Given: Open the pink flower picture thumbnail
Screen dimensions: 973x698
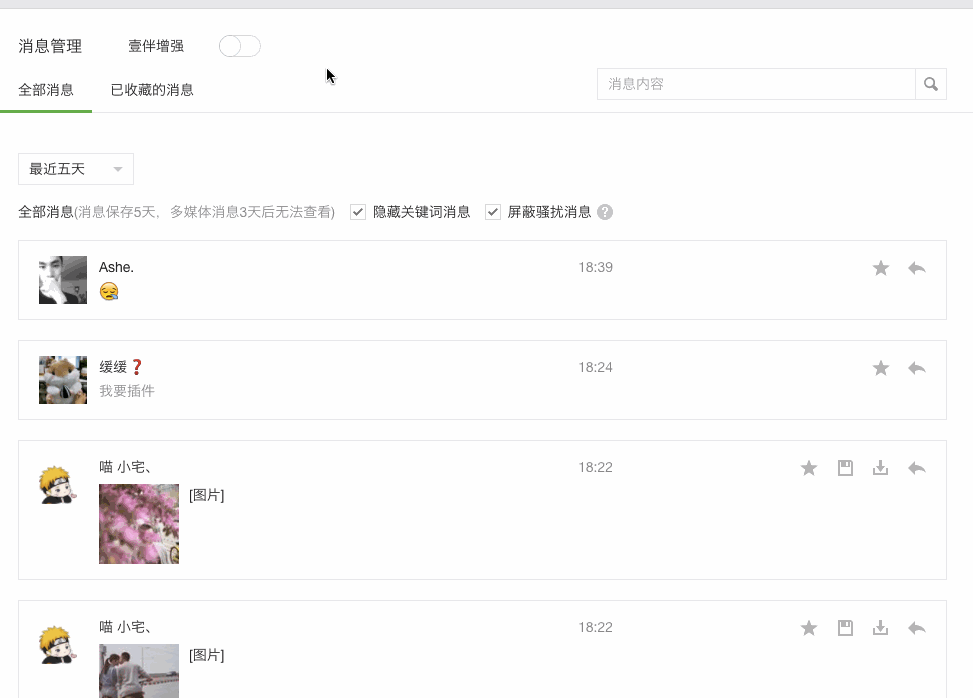Looking at the screenshot, I should [x=139, y=524].
